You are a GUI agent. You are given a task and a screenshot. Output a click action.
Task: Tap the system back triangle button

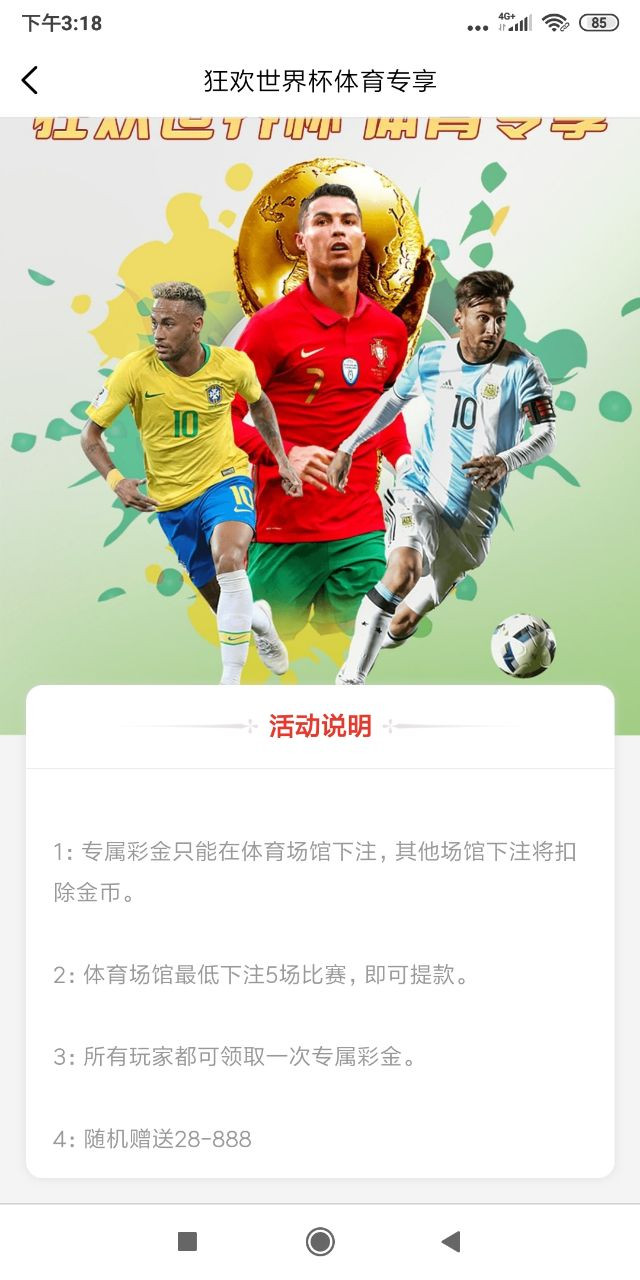pyautogui.click(x=451, y=1242)
